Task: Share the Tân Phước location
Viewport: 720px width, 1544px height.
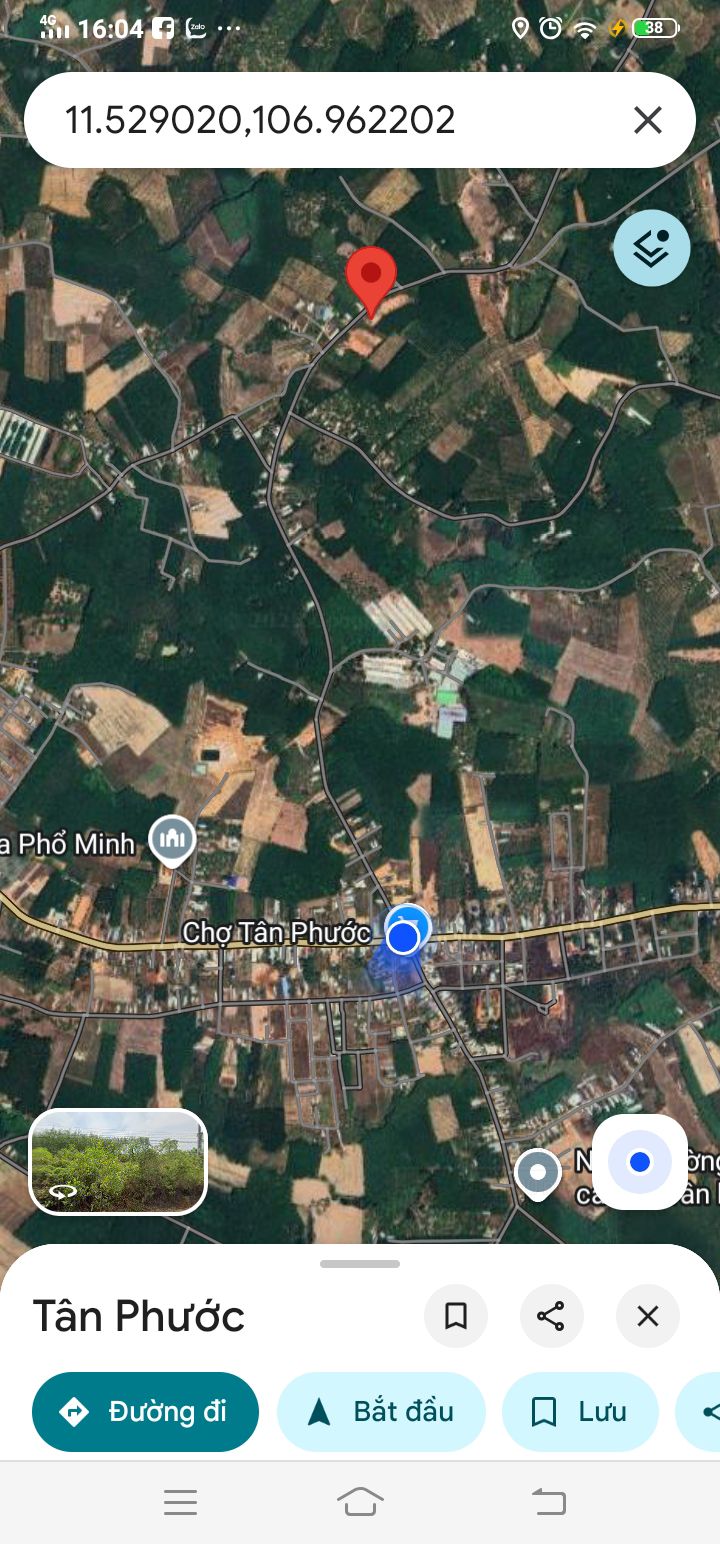Action: click(x=551, y=1316)
